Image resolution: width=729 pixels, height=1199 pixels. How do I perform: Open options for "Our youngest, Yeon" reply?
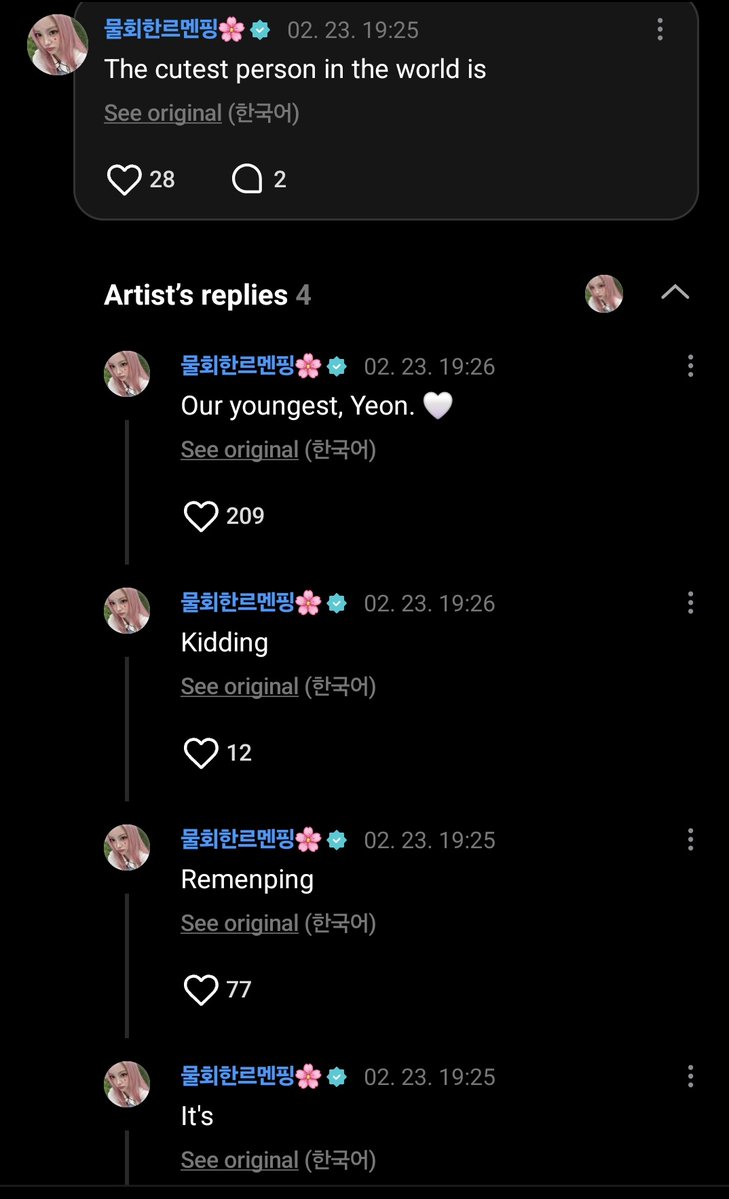click(690, 366)
